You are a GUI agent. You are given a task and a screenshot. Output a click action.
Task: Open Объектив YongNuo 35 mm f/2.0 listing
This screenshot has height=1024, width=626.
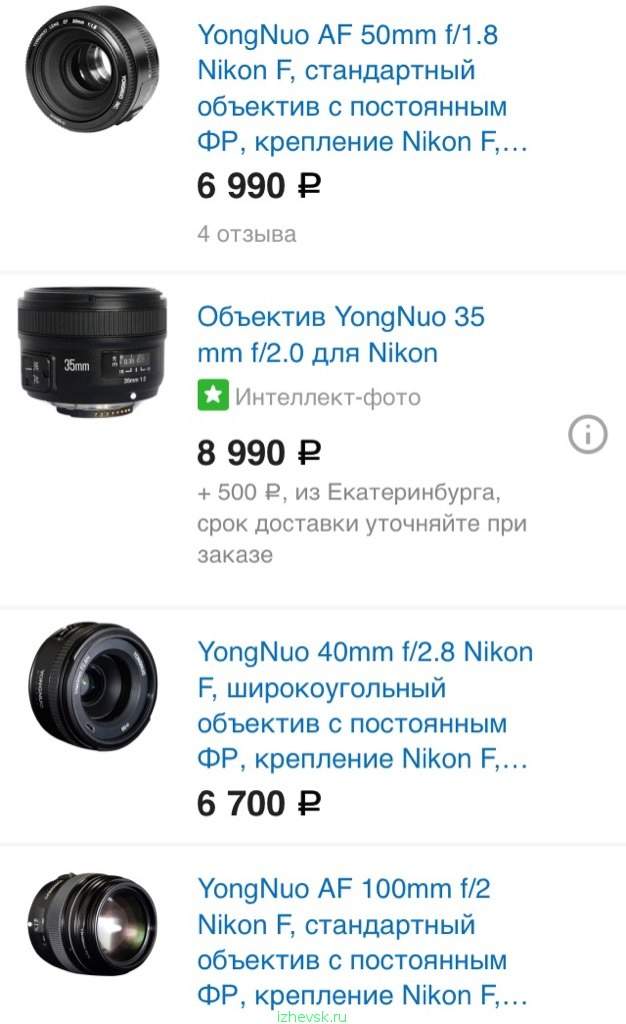tap(341, 334)
